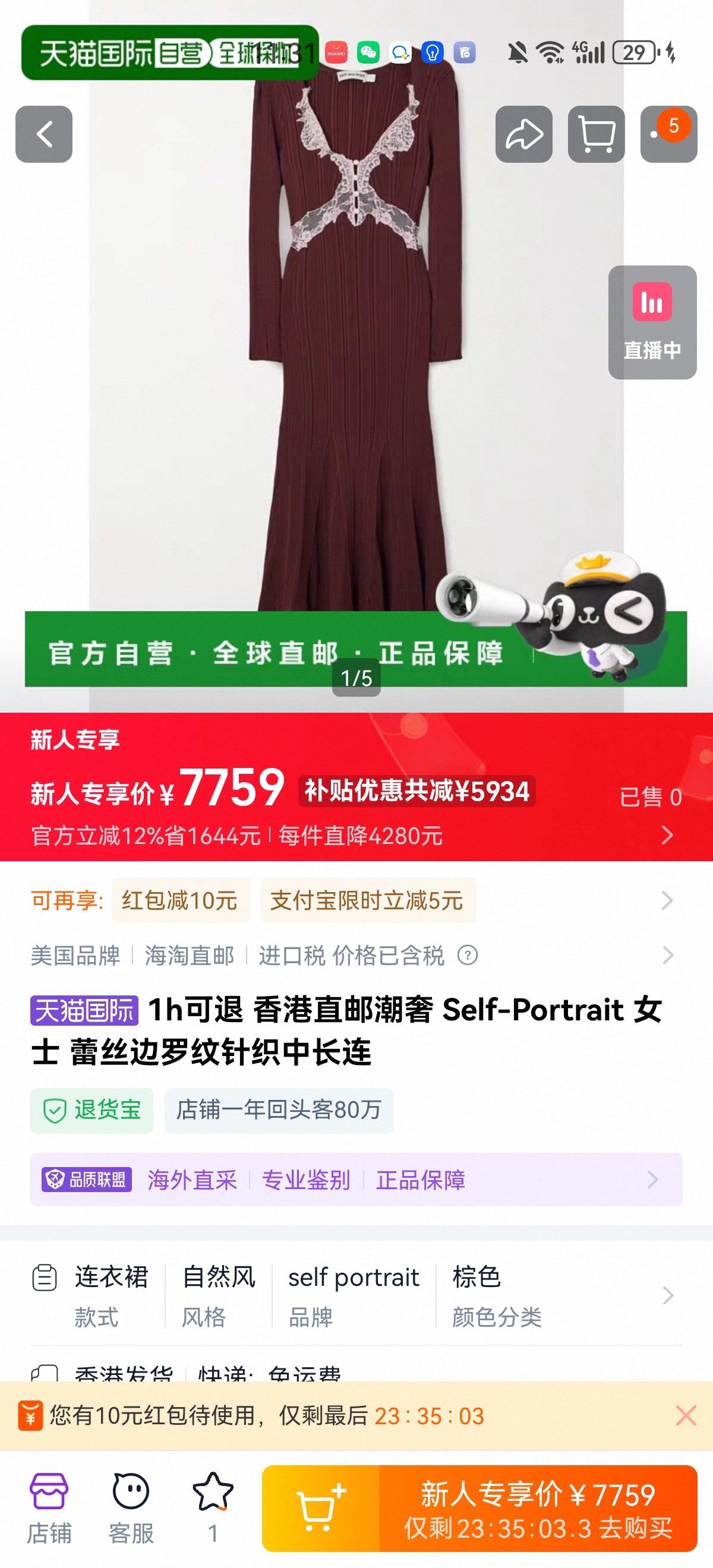Add the dress to cart
The image size is (713, 1568).
point(321,1509)
